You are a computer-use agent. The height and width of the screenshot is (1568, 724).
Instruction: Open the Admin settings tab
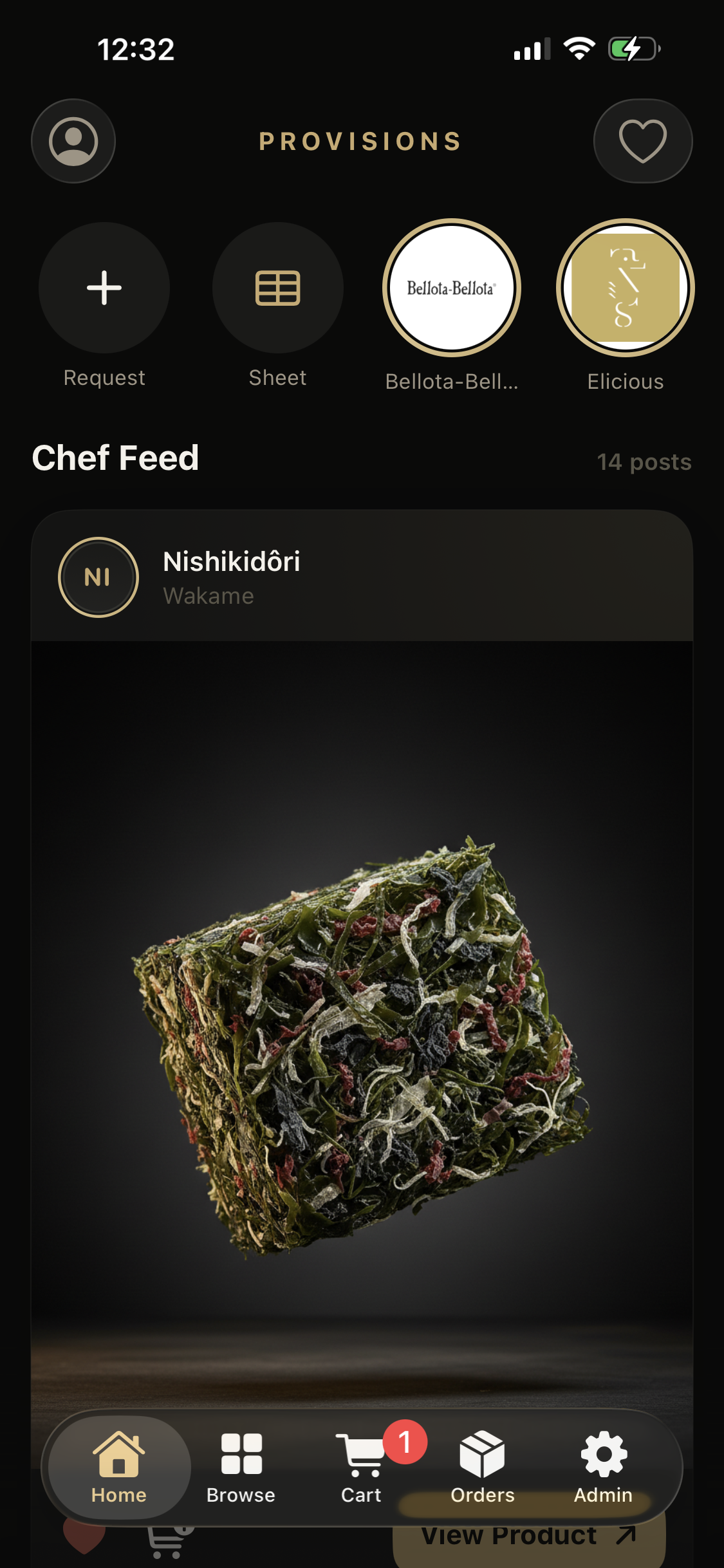[x=603, y=1466]
